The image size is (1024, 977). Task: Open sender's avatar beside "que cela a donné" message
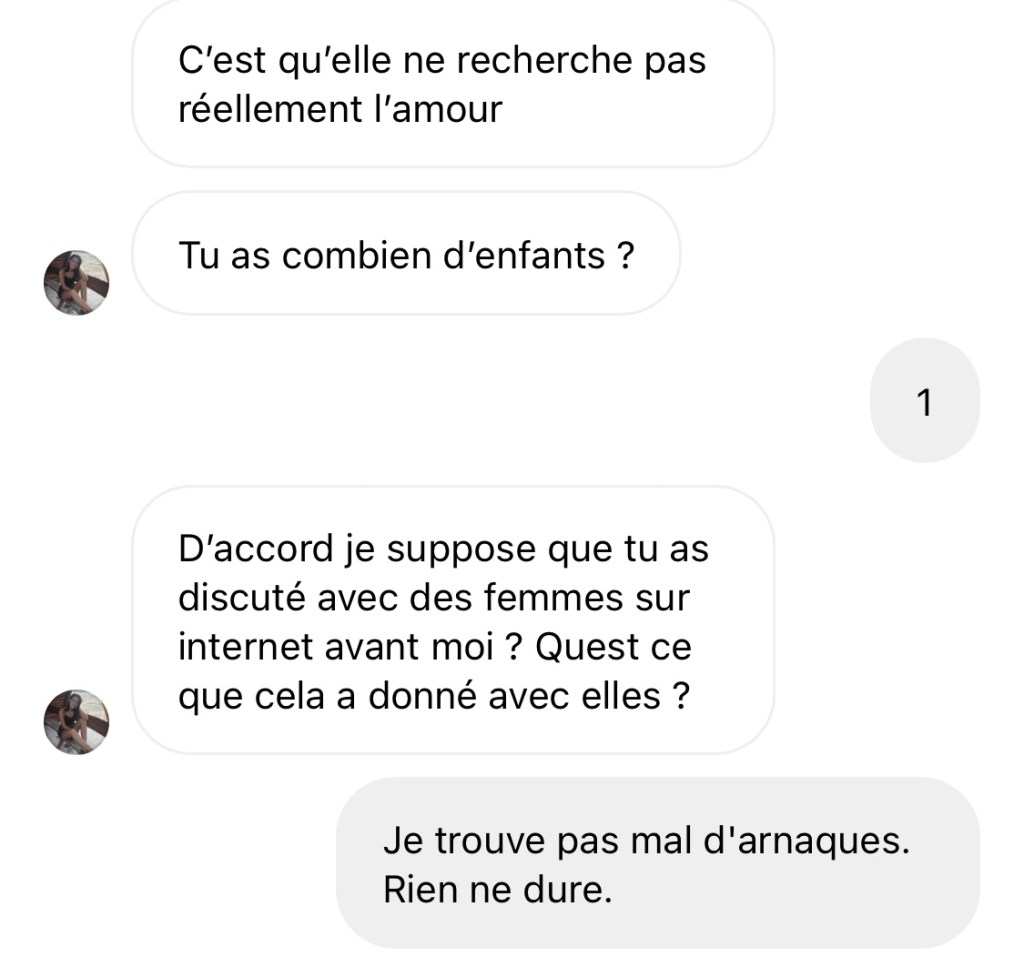[x=76, y=721]
